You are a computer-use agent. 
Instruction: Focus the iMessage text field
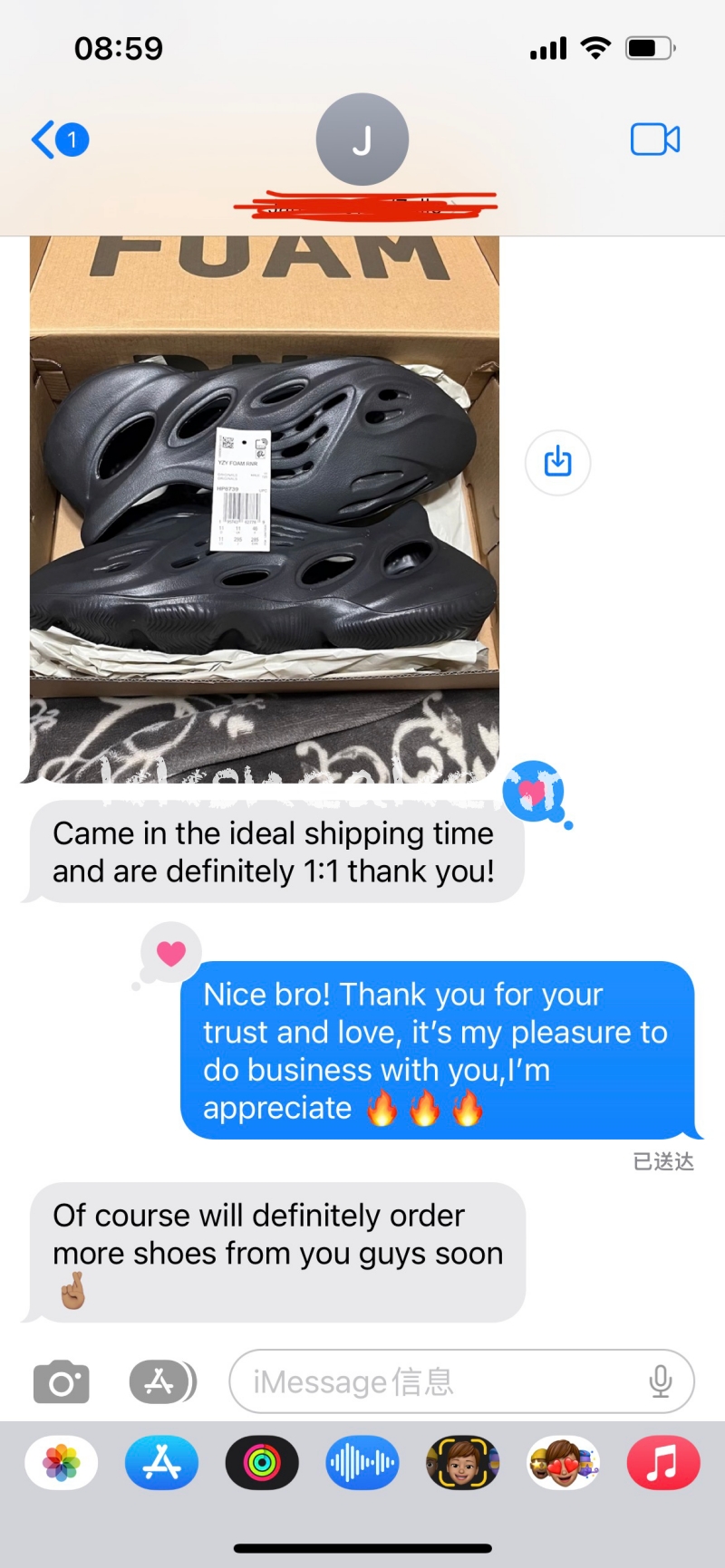point(435,1382)
